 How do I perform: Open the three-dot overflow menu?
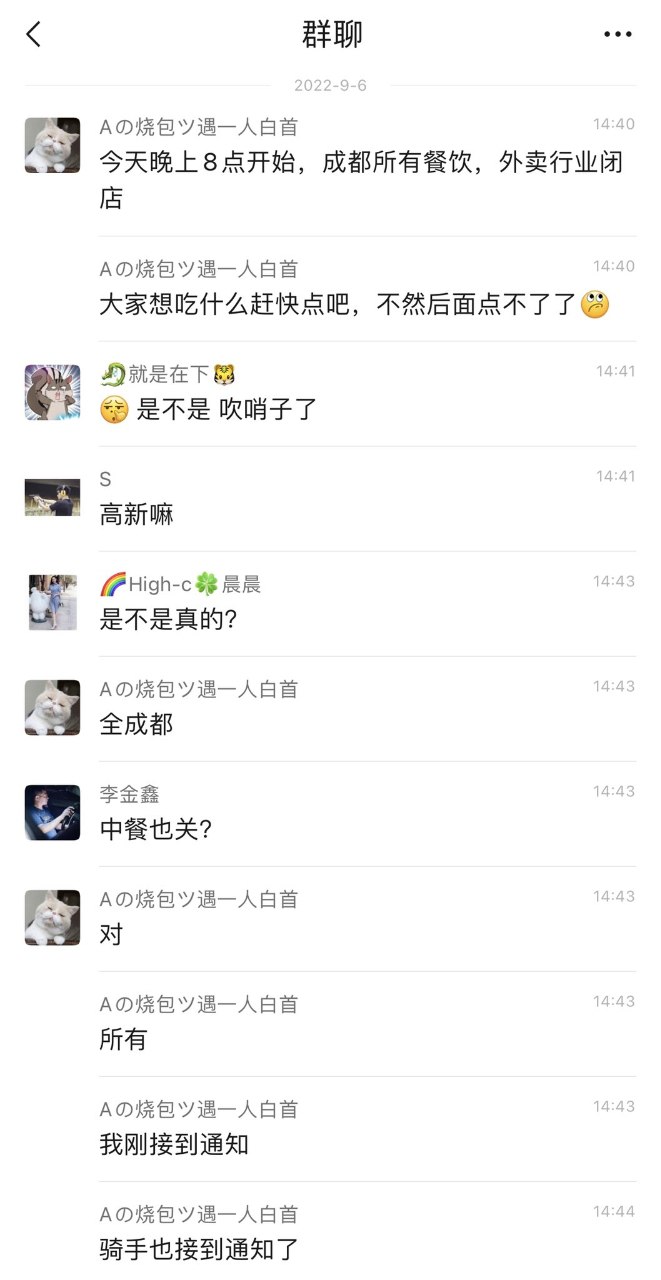point(618,35)
